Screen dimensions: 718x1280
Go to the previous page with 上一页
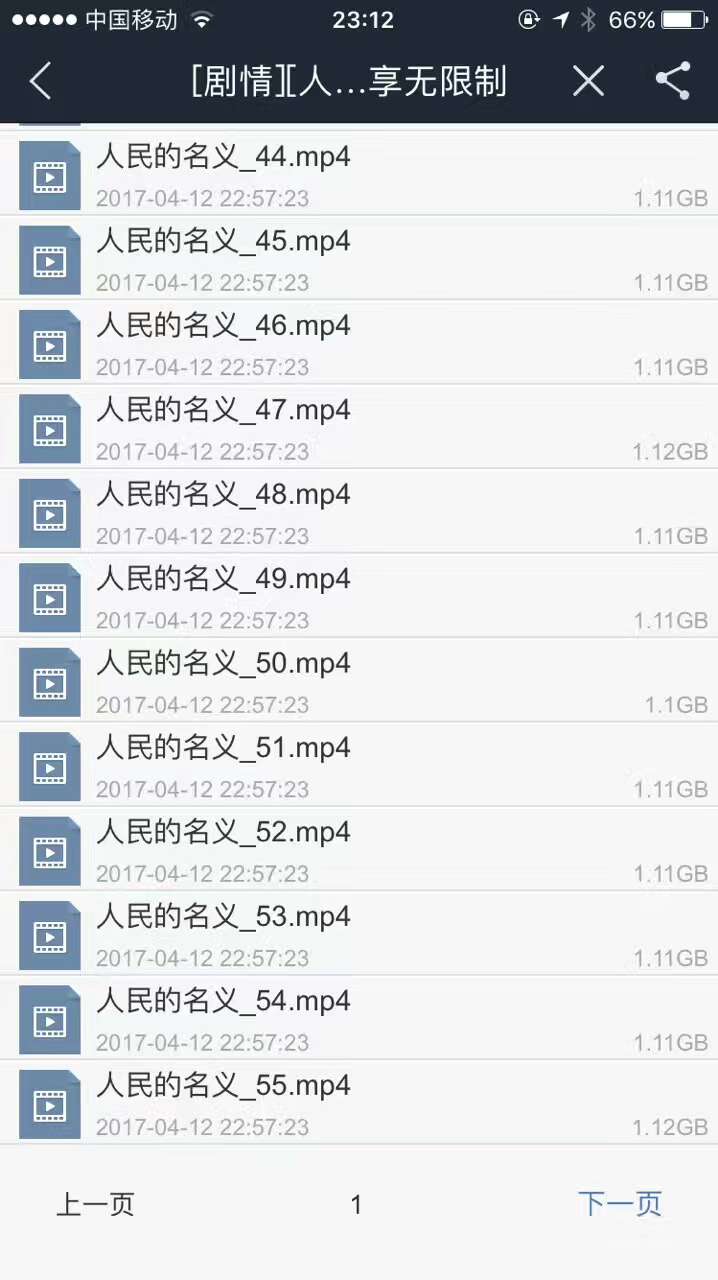95,1204
